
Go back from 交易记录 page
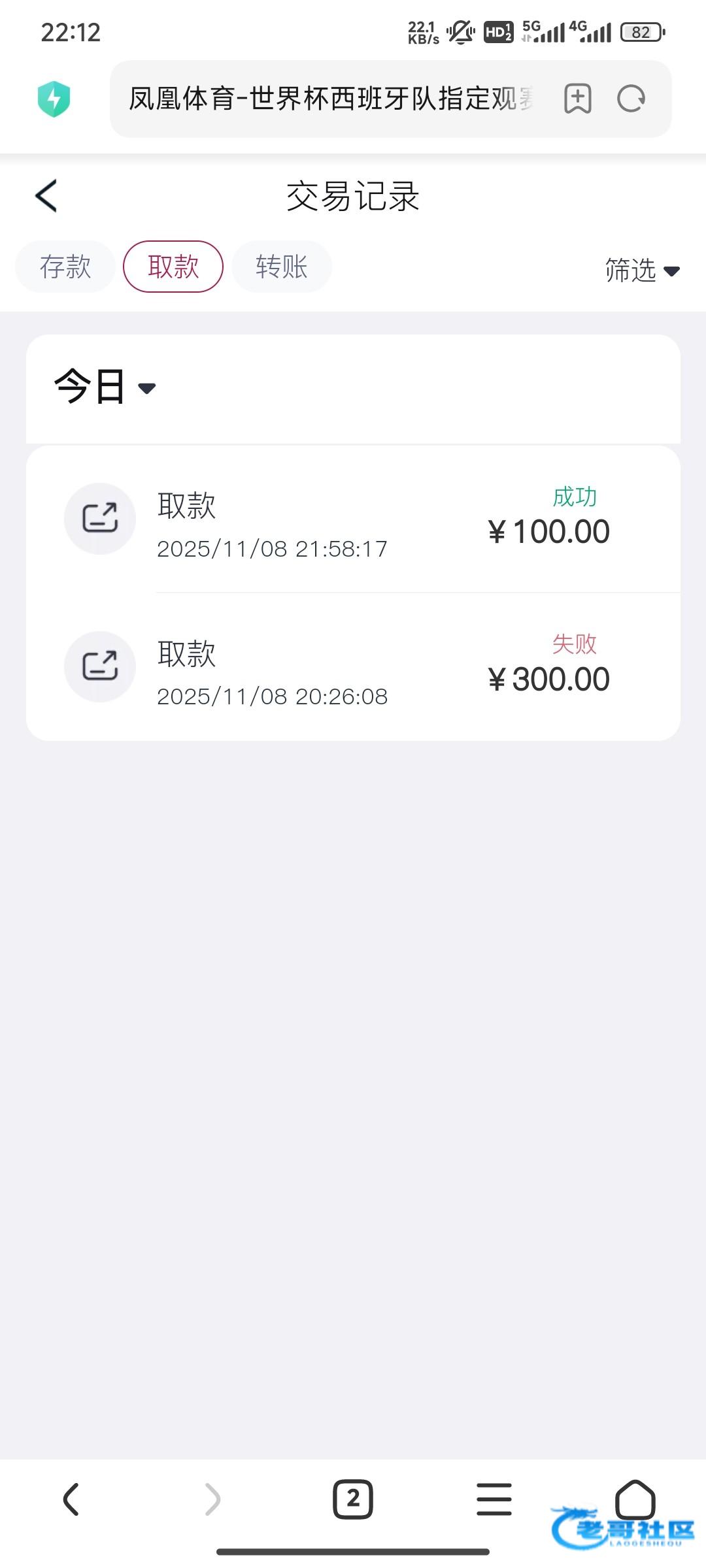click(46, 196)
